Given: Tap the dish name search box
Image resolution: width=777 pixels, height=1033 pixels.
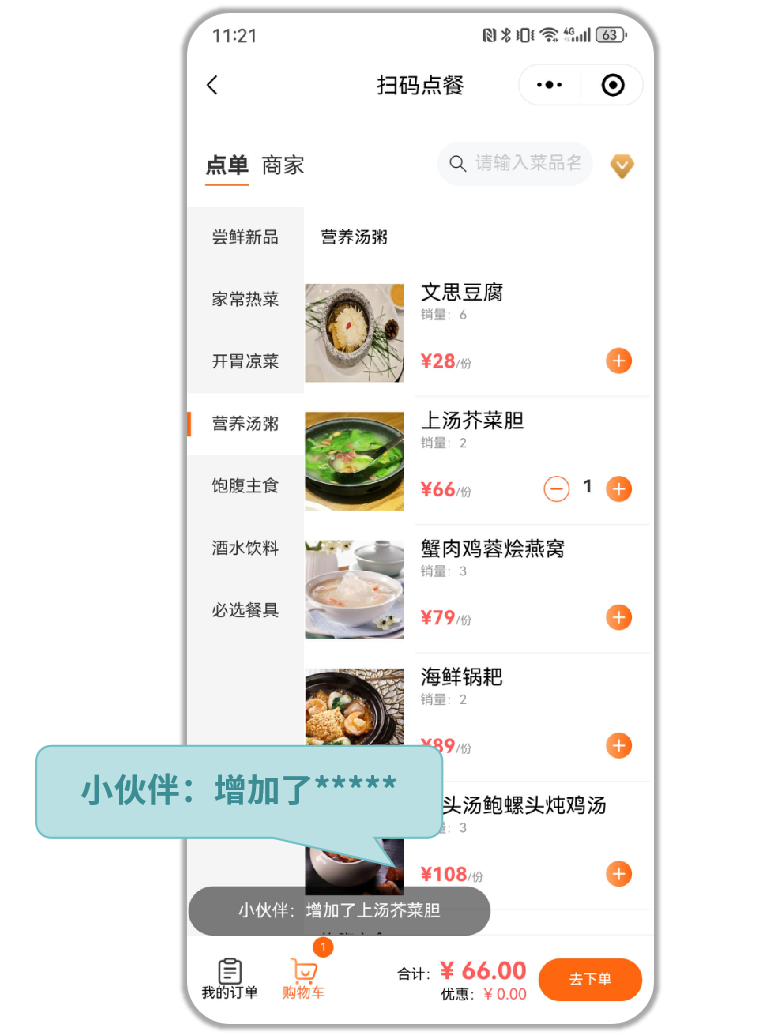Looking at the screenshot, I should [515, 163].
